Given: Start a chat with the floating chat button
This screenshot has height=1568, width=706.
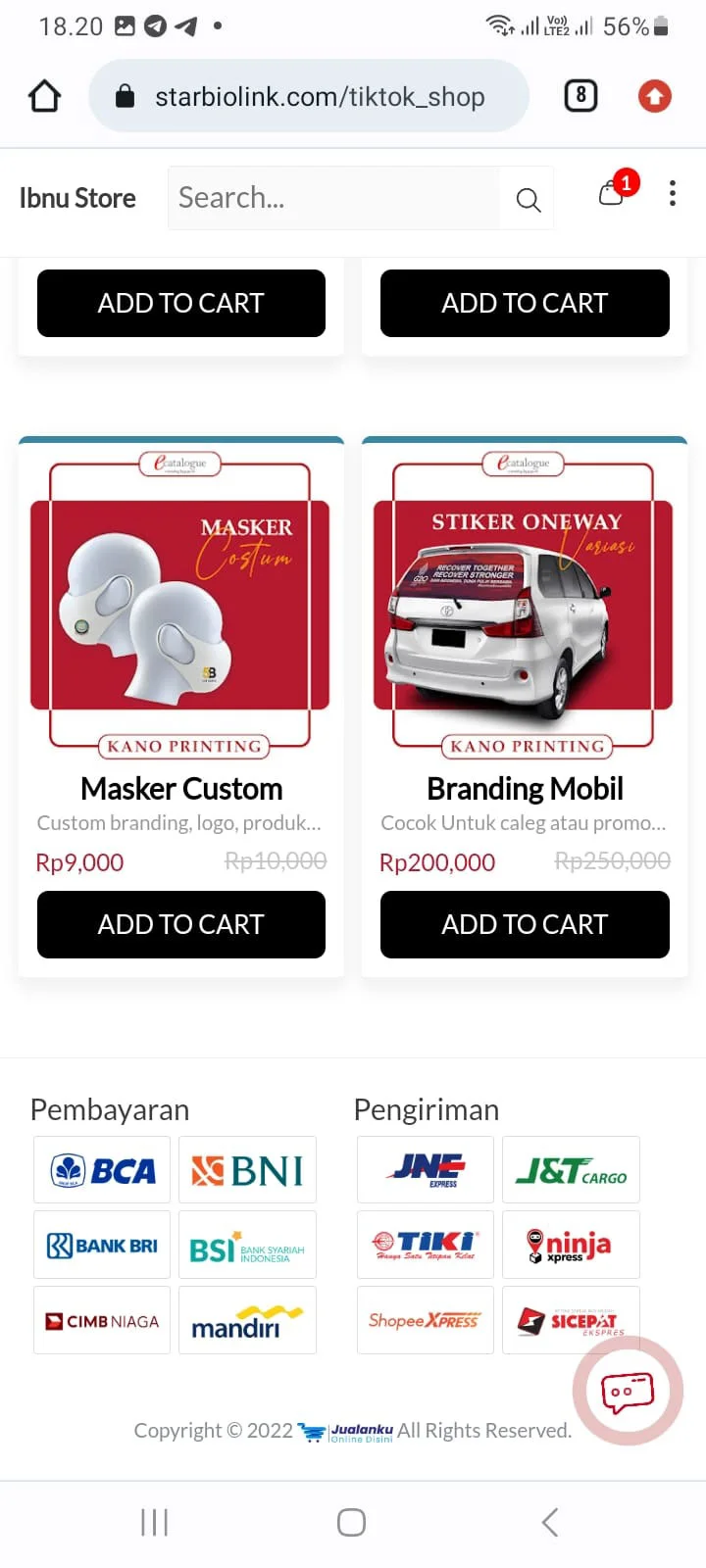Looking at the screenshot, I should point(628,1392).
